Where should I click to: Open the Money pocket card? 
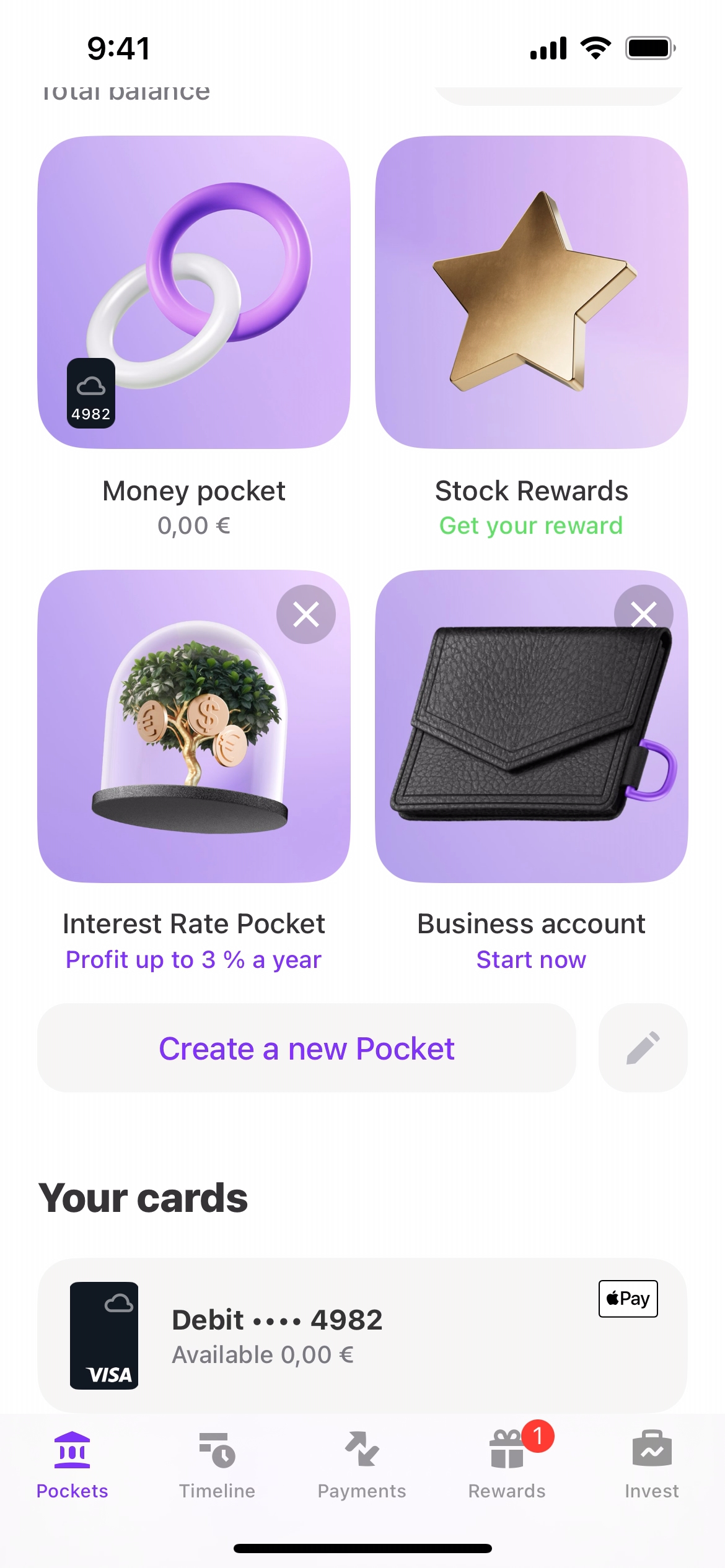click(194, 292)
